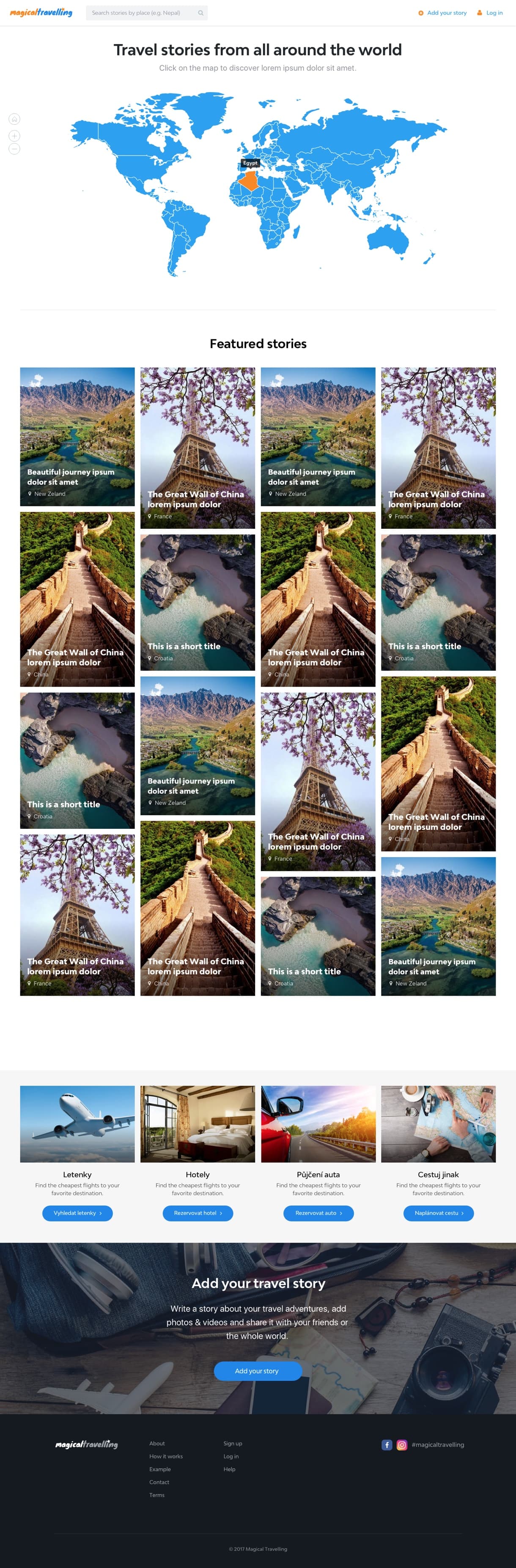Viewport: 516px width, 1568px height.
Task: Open the Instagram icon in footer
Action: click(x=402, y=1444)
